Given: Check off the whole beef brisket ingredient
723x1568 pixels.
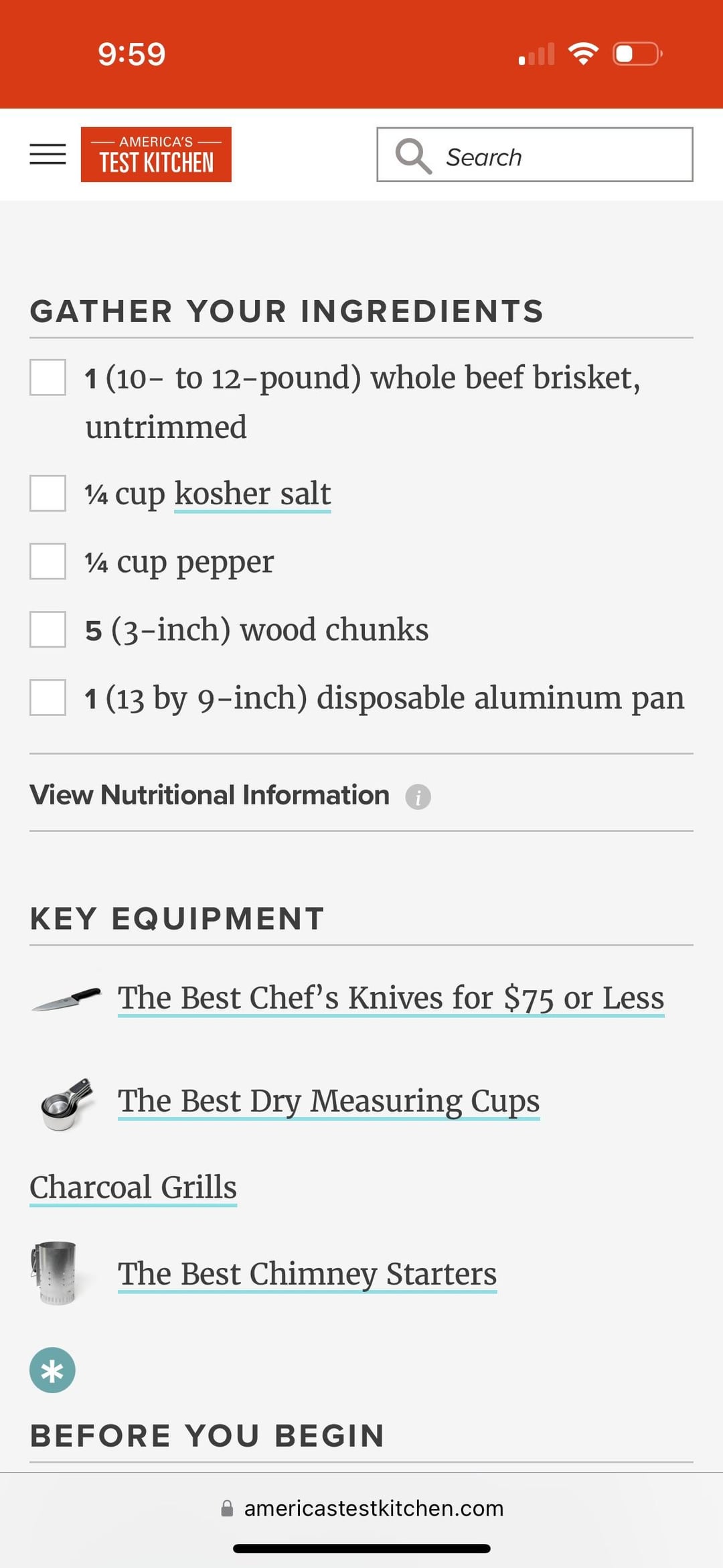Looking at the screenshot, I should [x=48, y=378].
